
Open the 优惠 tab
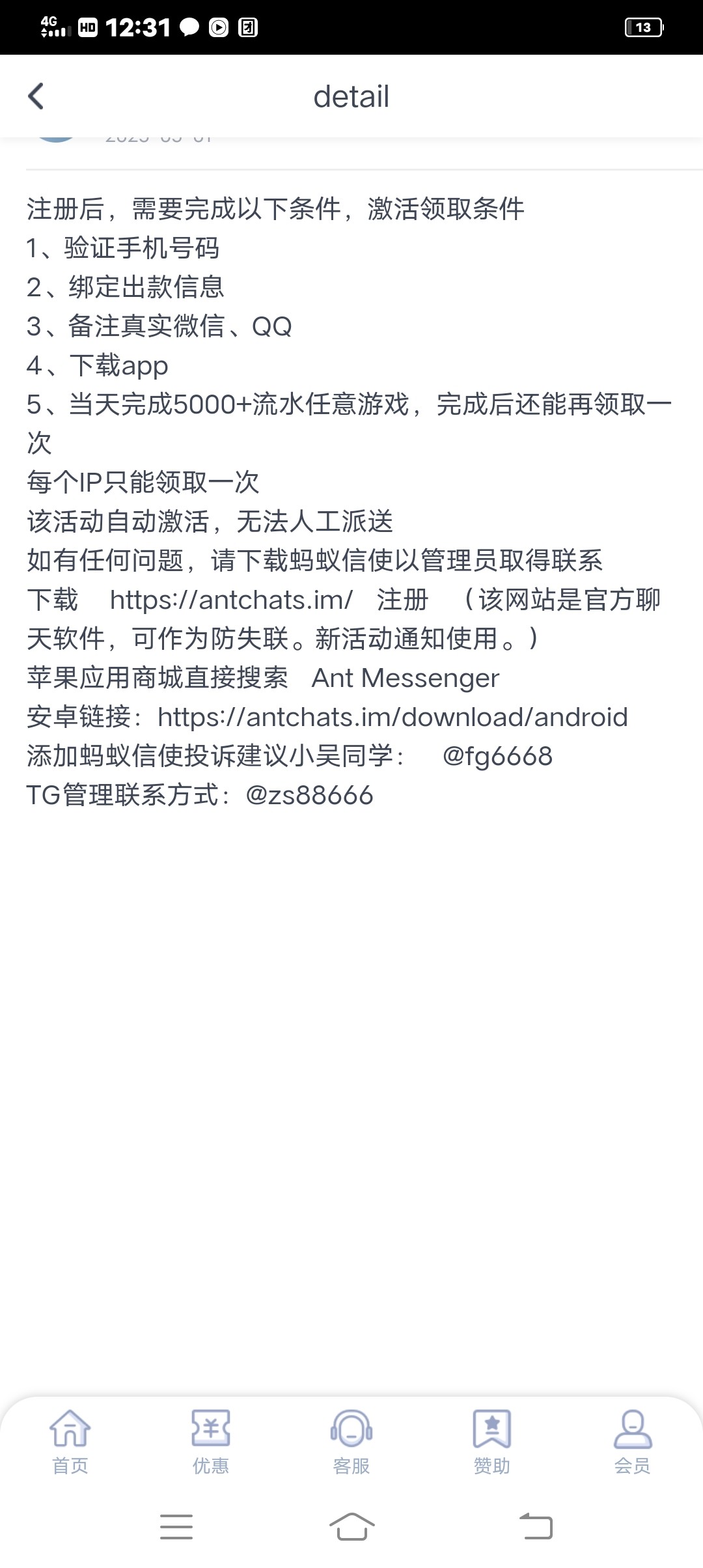point(211,1442)
